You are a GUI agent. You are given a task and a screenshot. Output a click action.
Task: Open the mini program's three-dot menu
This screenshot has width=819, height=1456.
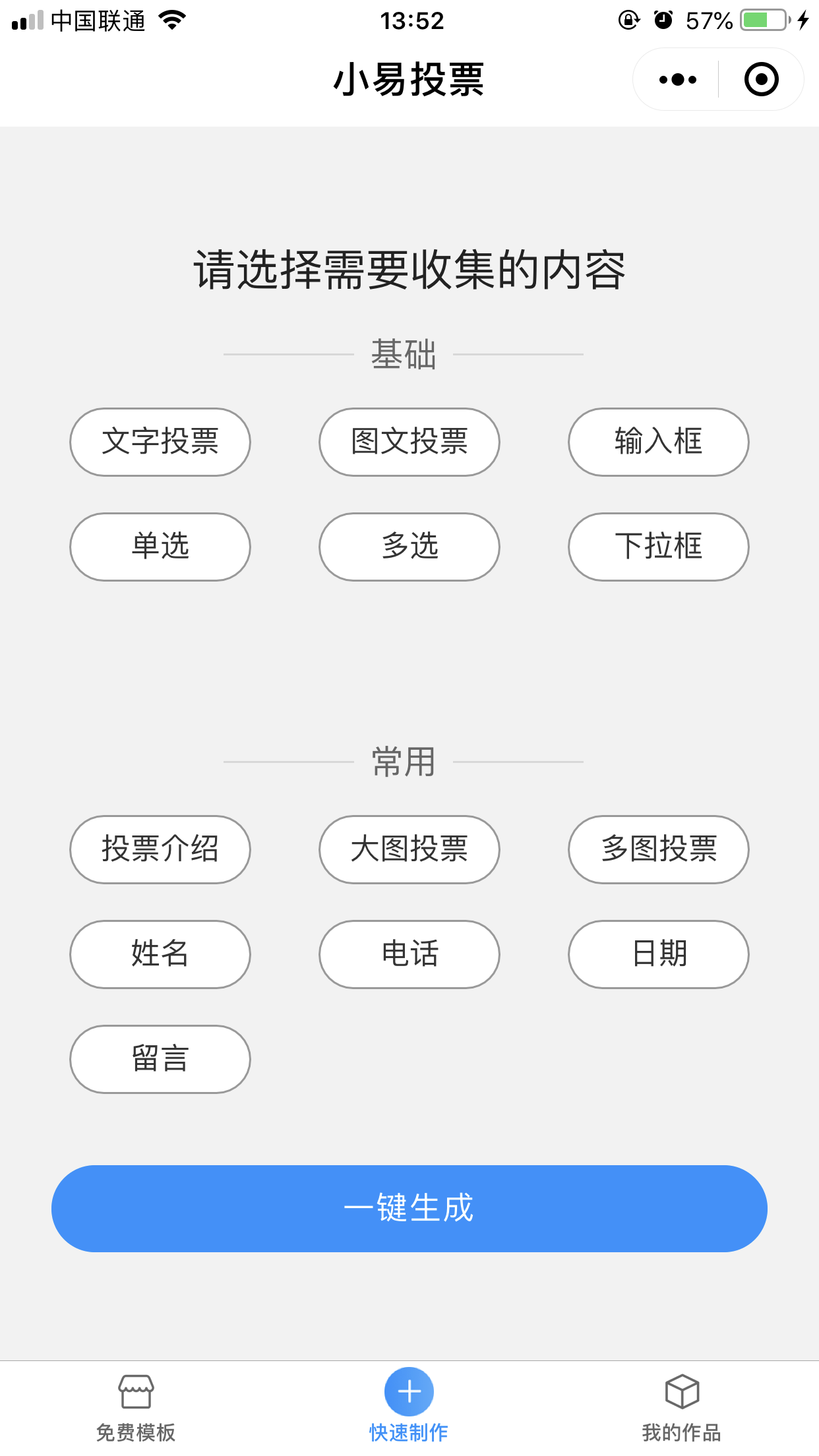pyautogui.click(x=677, y=80)
